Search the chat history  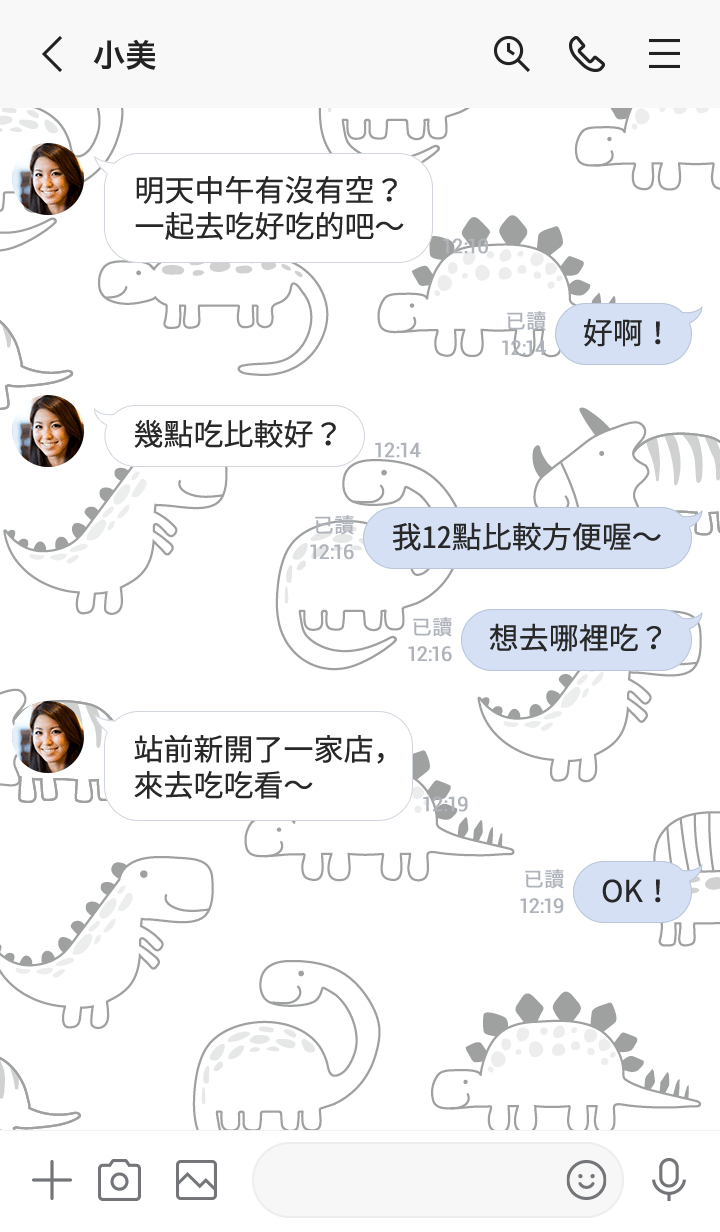point(511,54)
